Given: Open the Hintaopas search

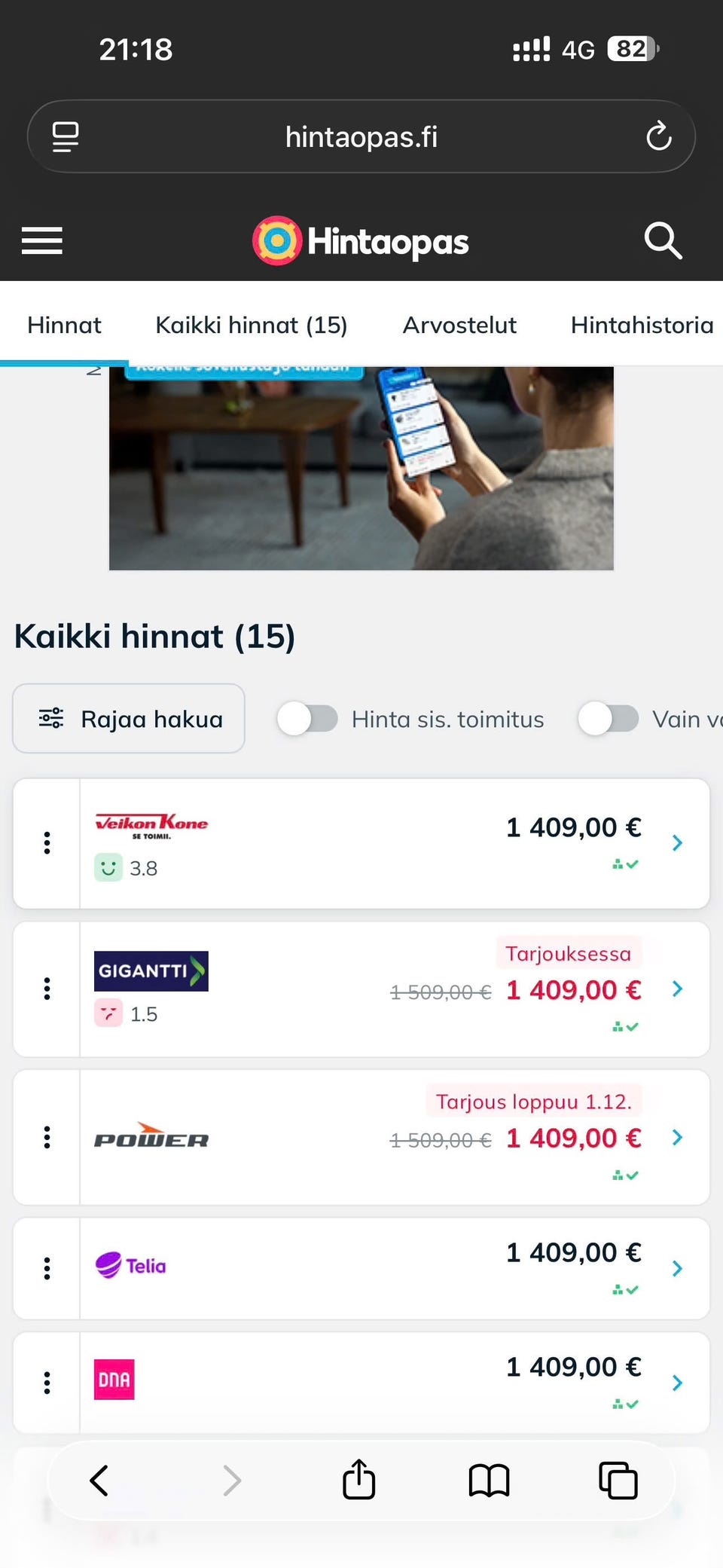Looking at the screenshot, I should 664,240.
